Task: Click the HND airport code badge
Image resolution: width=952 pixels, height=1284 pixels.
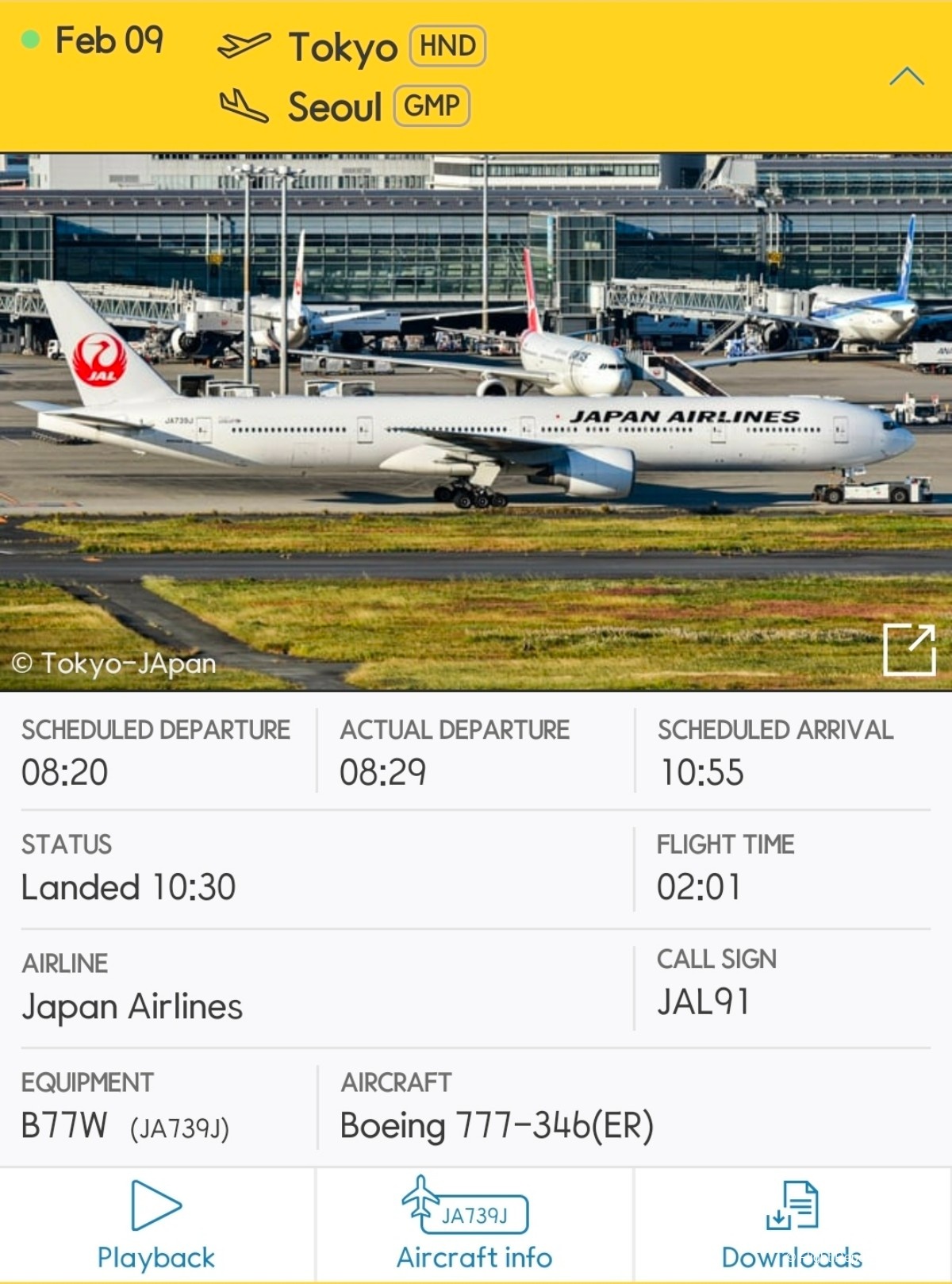Action: click(x=449, y=45)
